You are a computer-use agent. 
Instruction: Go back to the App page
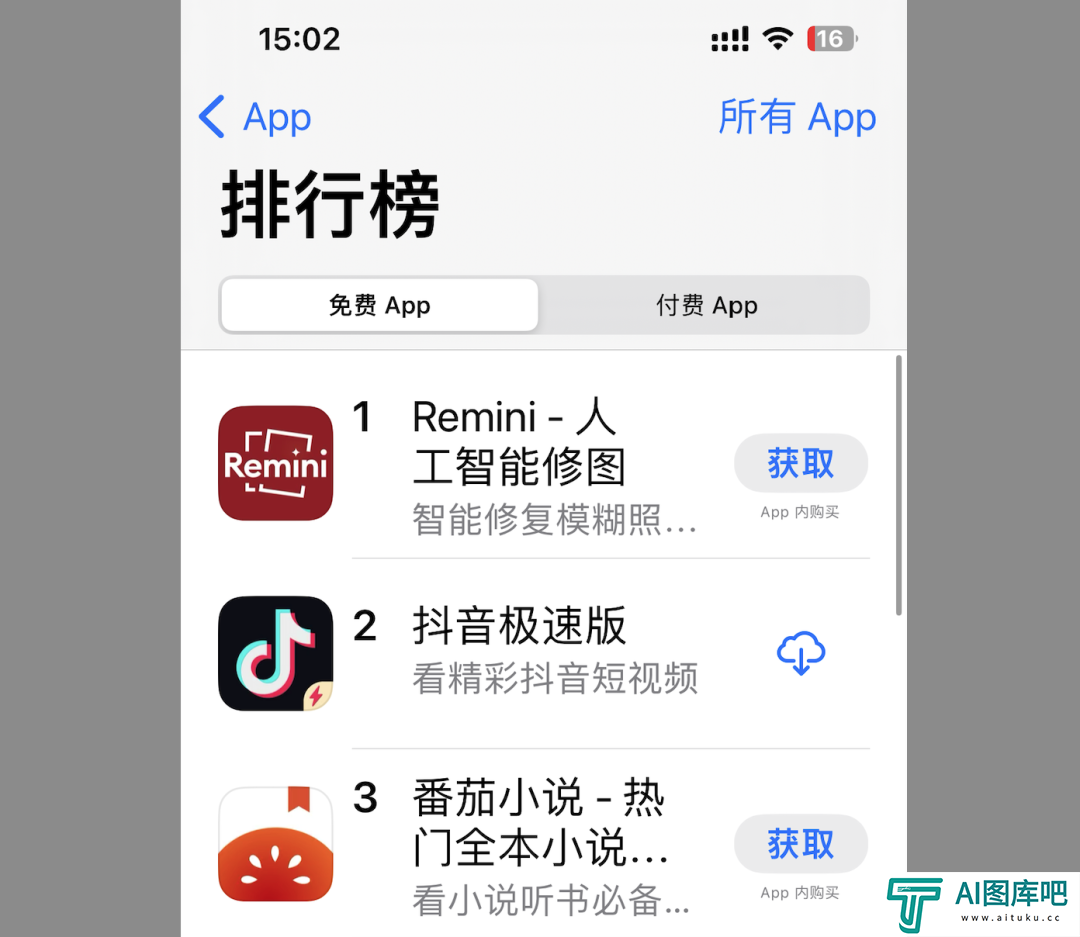pos(255,118)
